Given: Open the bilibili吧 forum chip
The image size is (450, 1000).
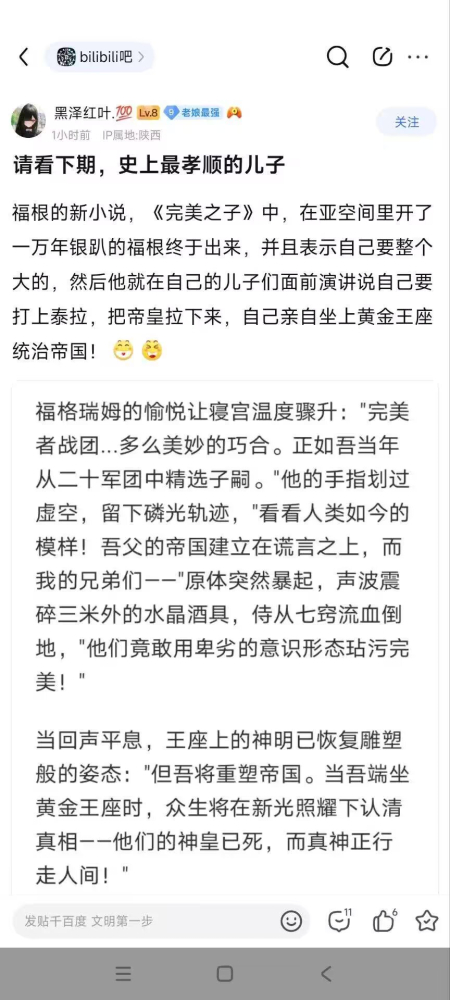Looking at the screenshot, I should [x=99, y=57].
